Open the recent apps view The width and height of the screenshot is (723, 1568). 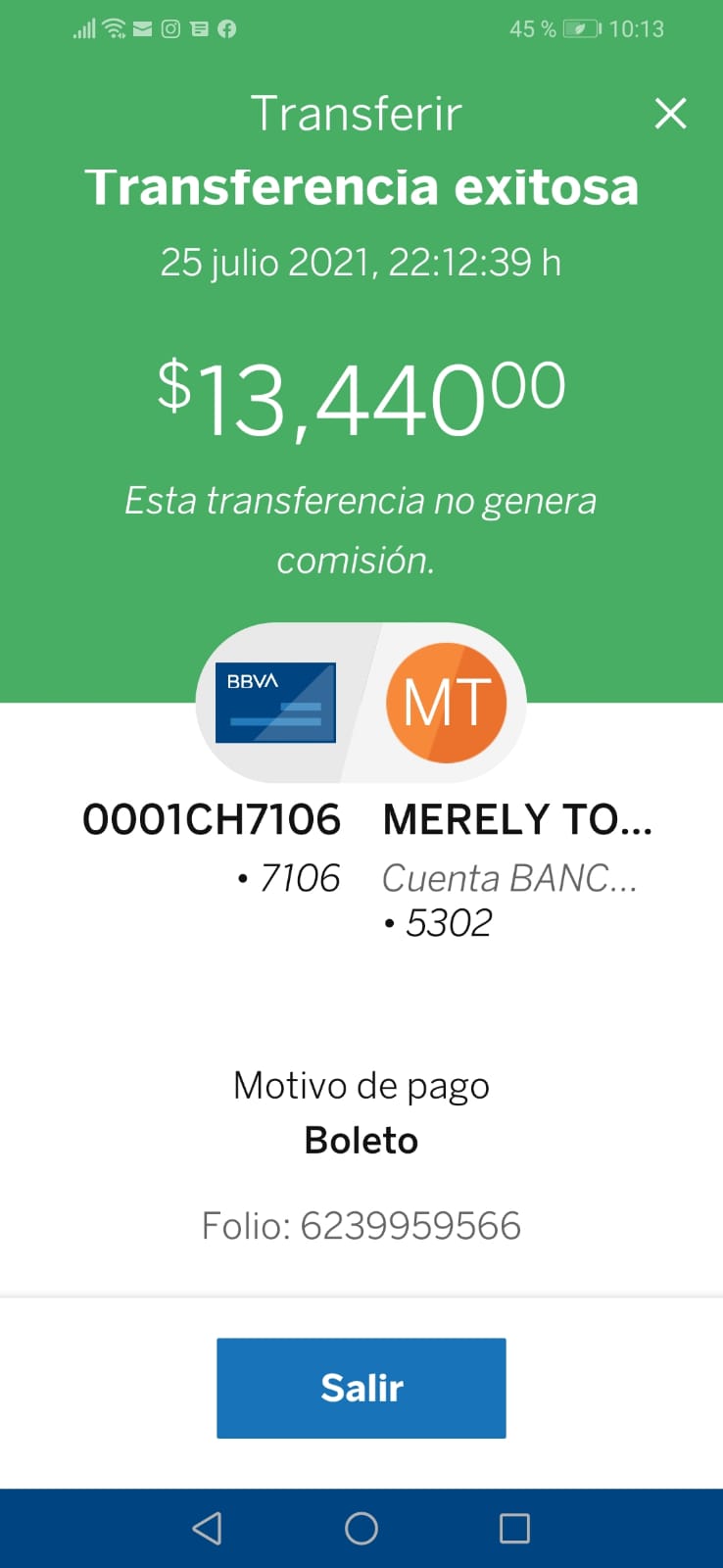coord(514,1528)
